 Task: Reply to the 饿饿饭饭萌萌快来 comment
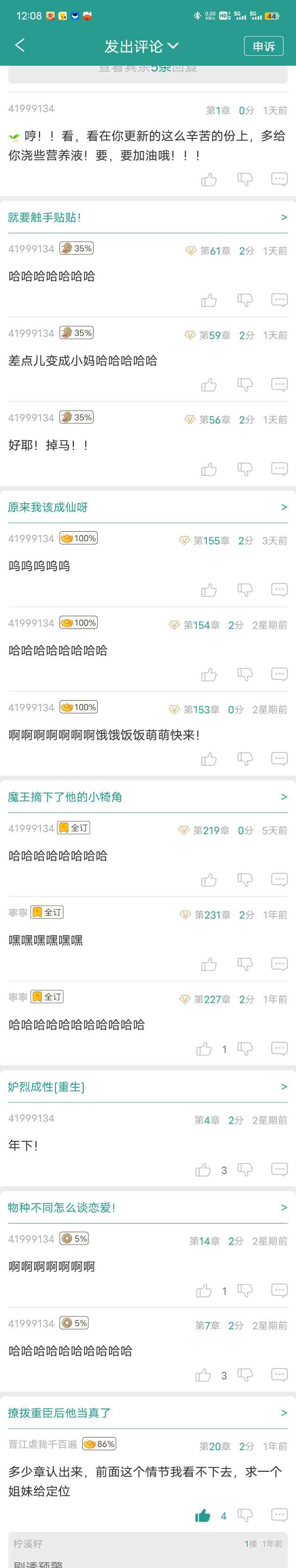[x=279, y=759]
